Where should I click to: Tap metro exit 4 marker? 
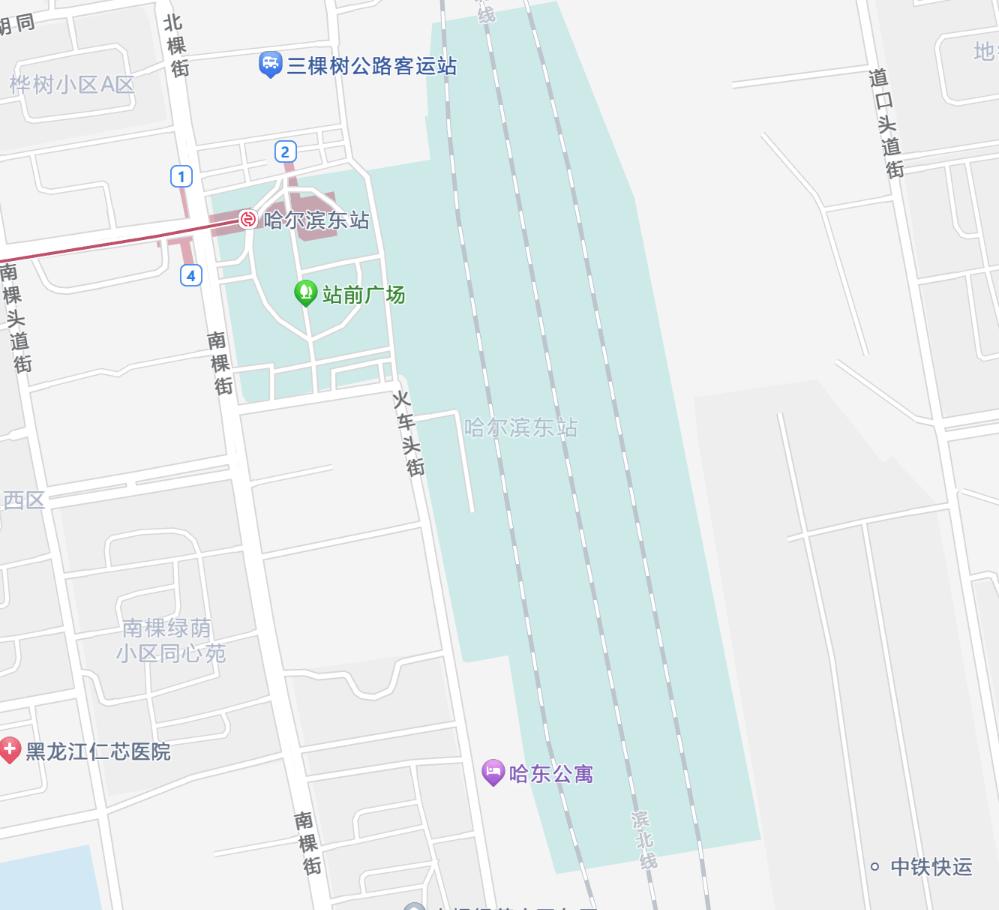click(191, 275)
